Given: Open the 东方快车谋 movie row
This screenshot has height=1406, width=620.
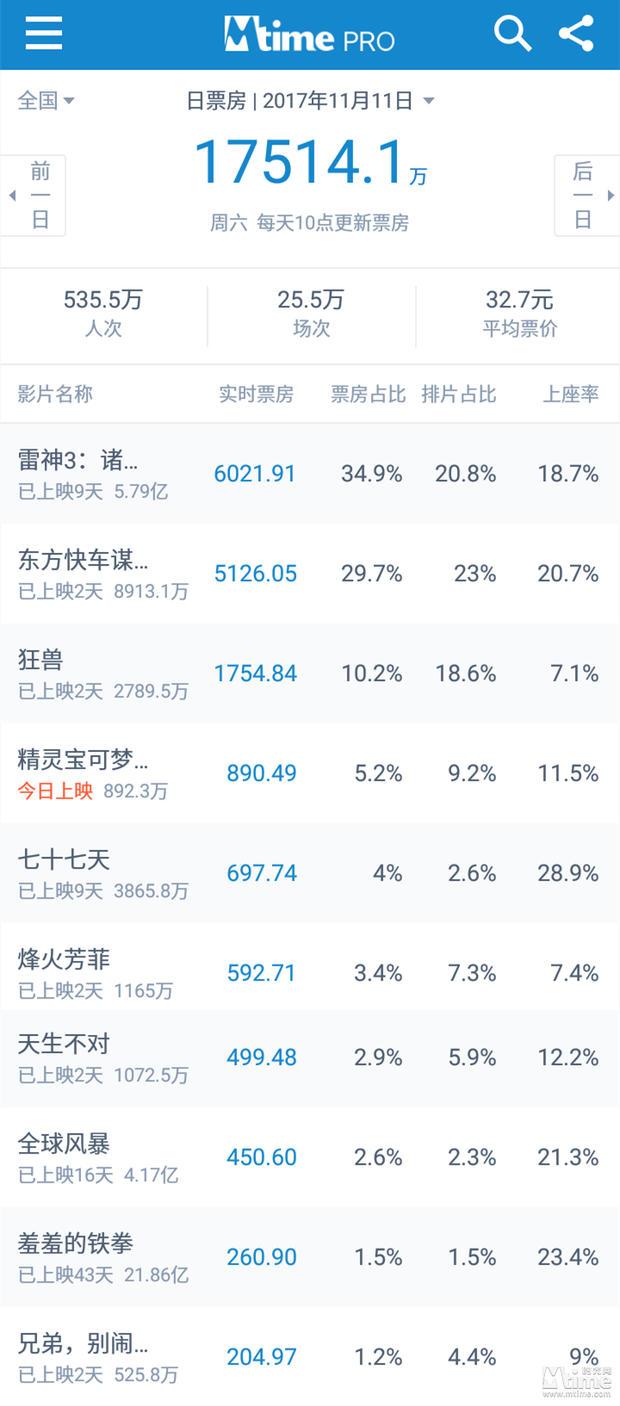Looking at the screenshot, I should click(310, 574).
